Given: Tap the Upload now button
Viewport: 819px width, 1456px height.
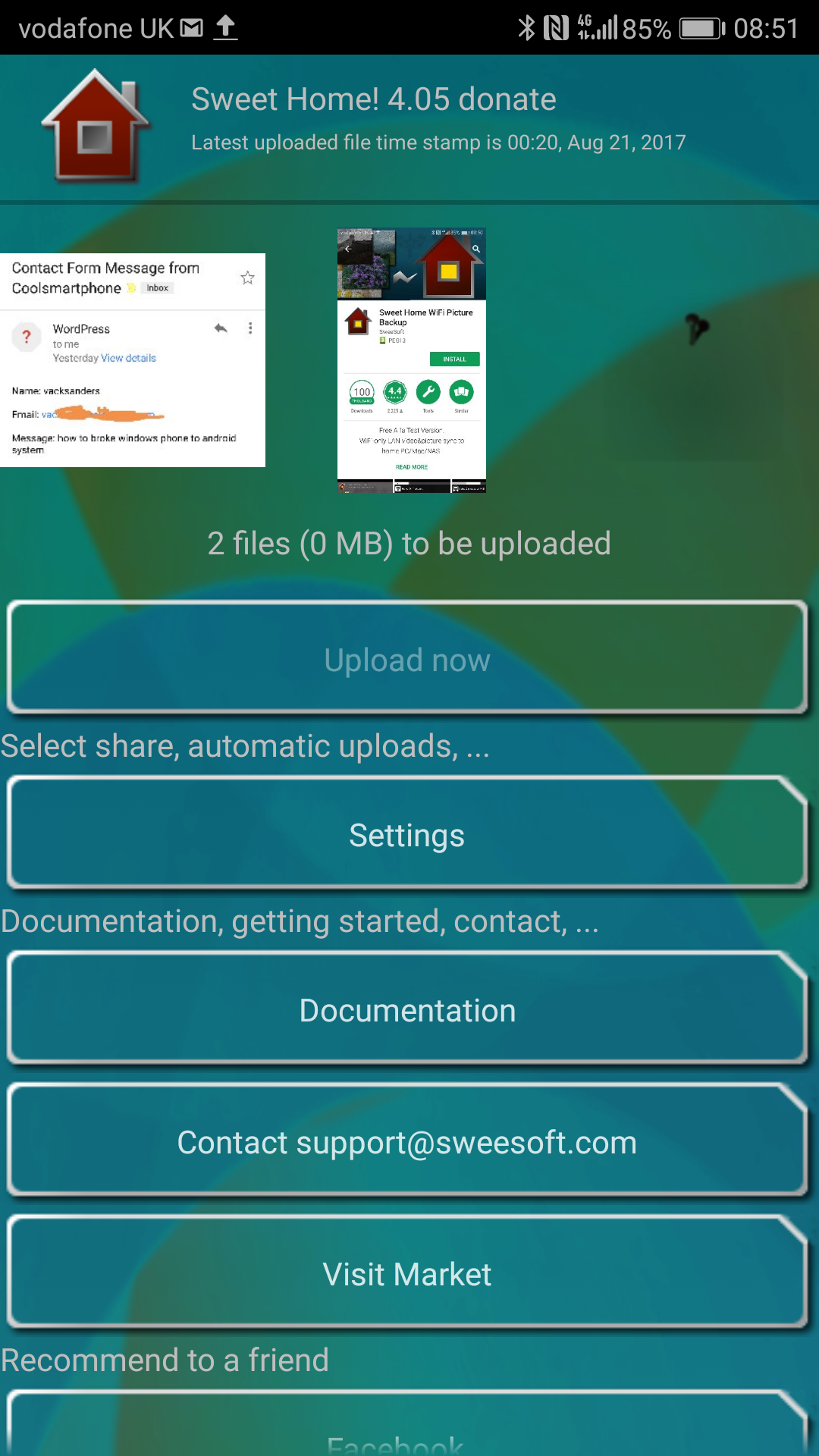Looking at the screenshot, I should [x=407, y=657].
